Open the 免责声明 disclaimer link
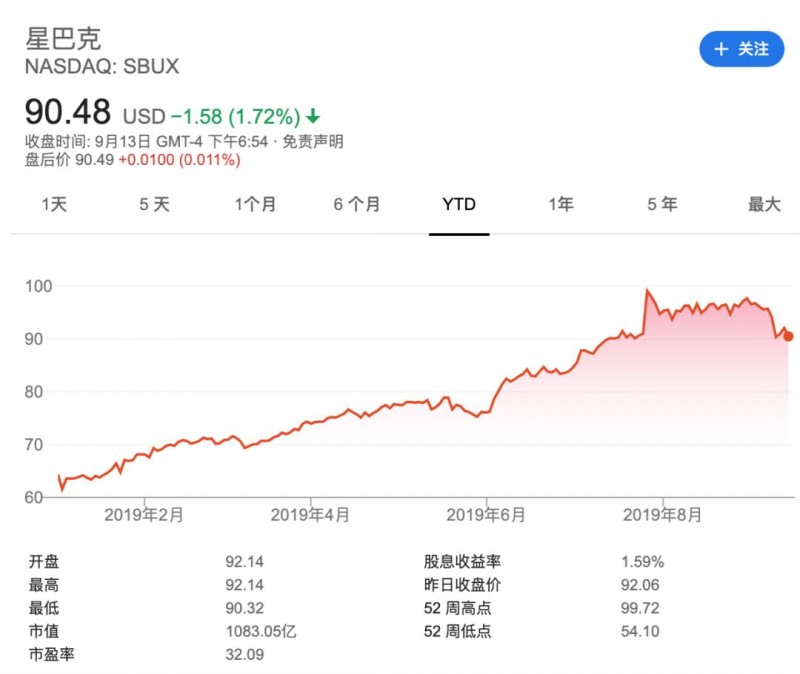The width and height of the screenshot is (800, 674). coord(313,141)
